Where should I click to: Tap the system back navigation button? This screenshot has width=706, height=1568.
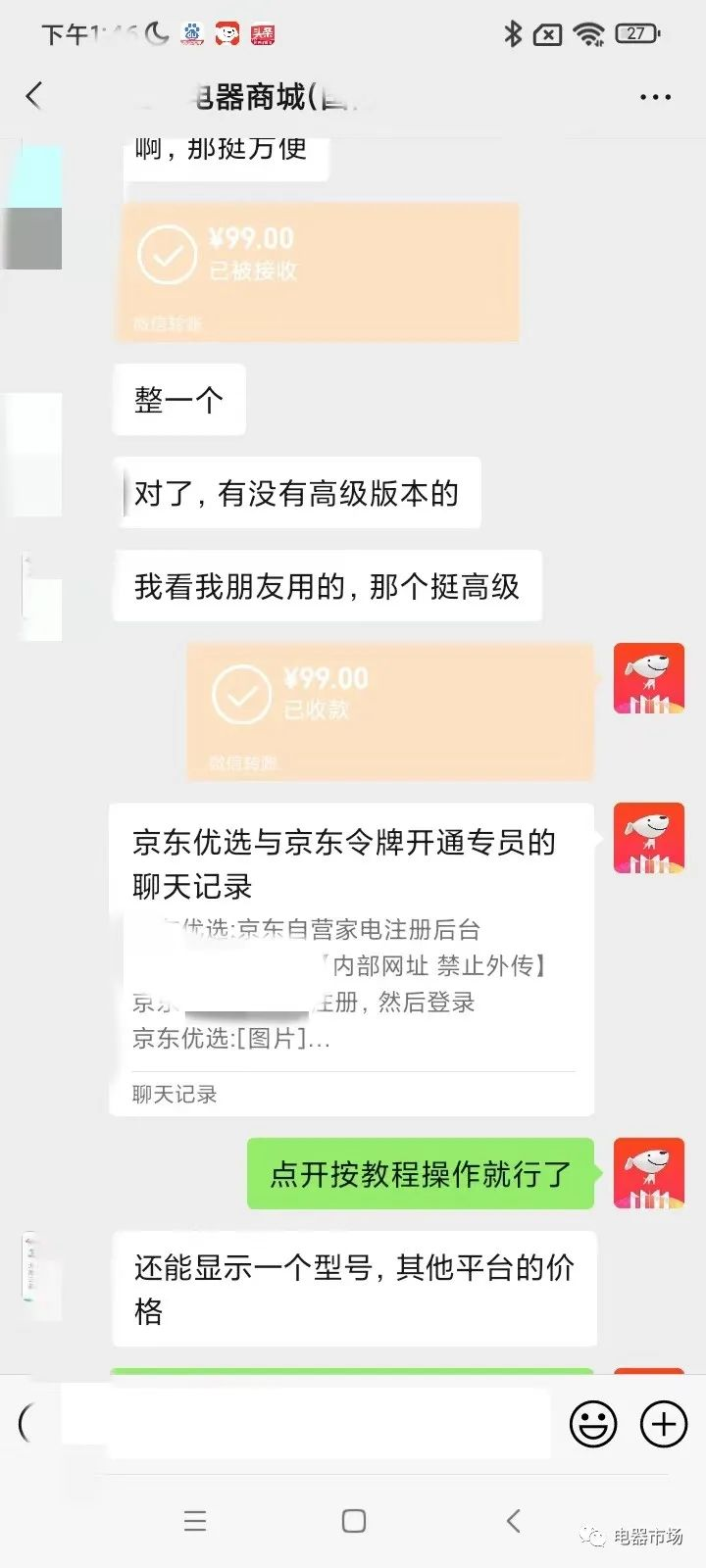tap(513, 1520)
